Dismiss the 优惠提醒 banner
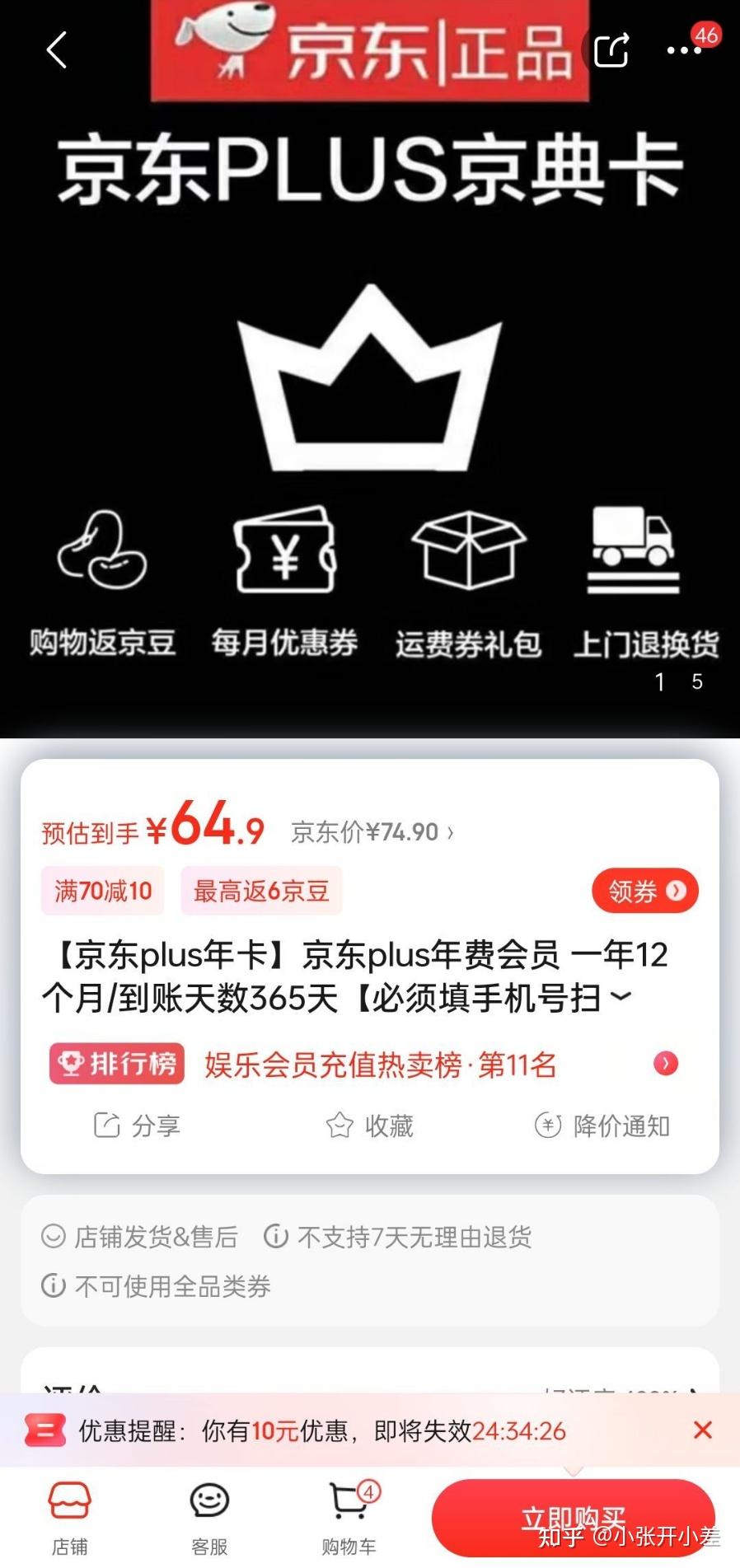 click(703, 1430)
